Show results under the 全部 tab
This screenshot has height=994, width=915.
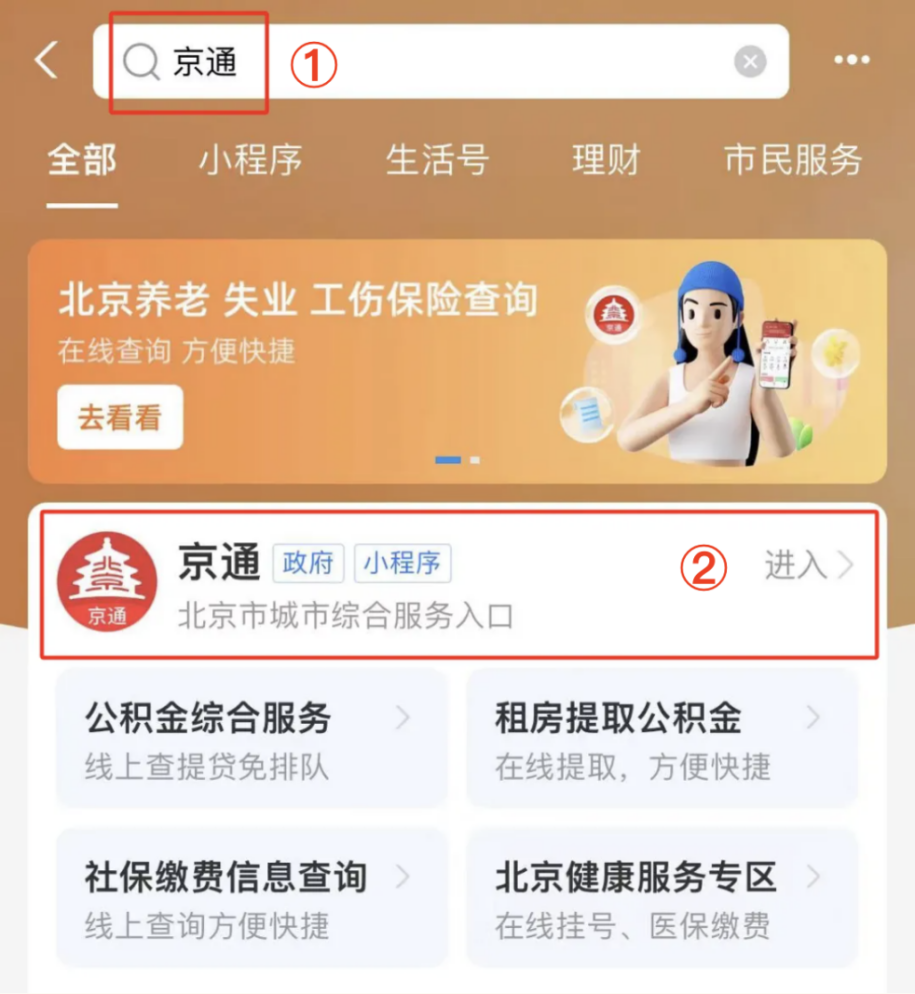point(82,160)
